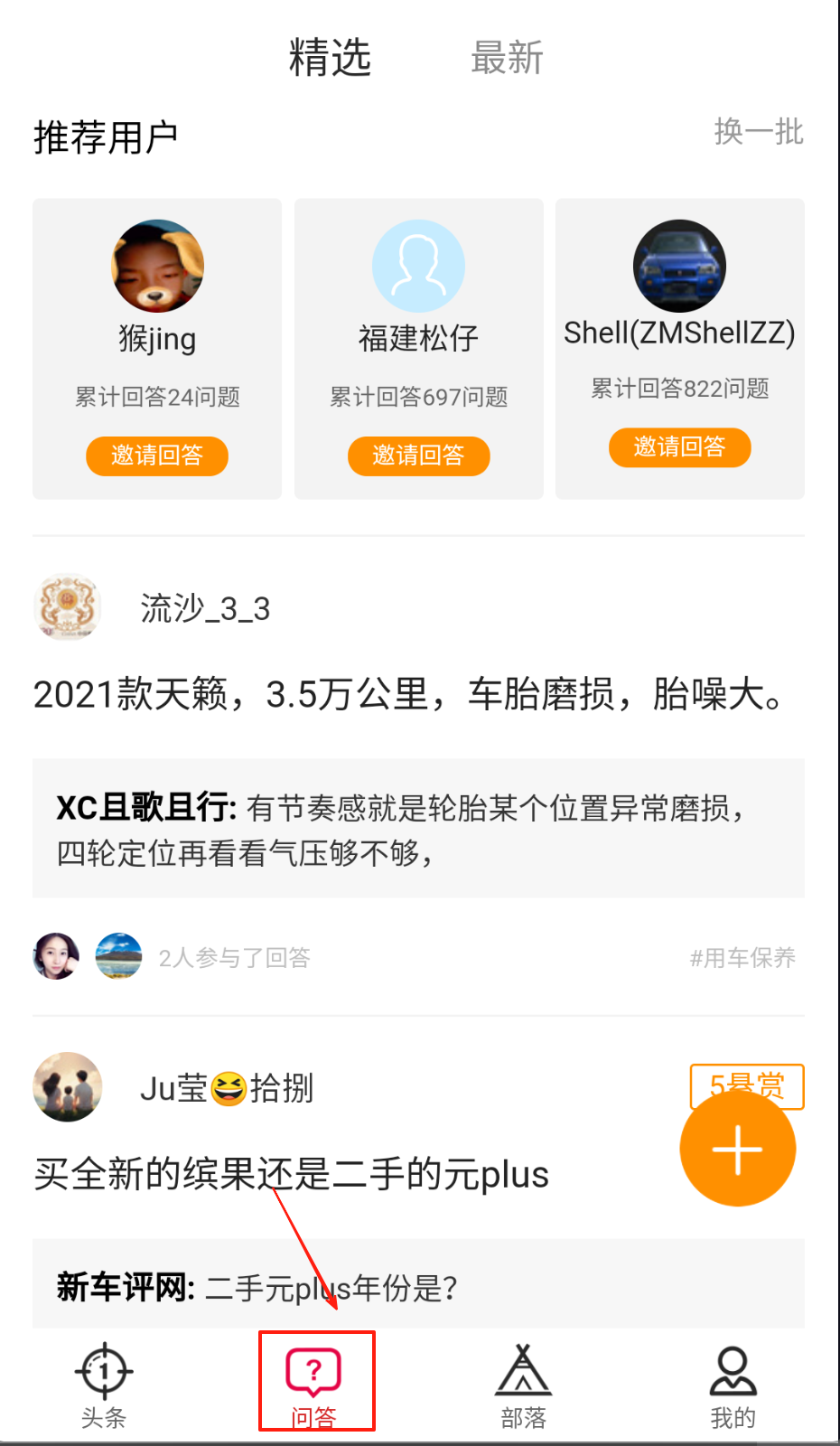The image size is (840, 1446).
Task: Invite Shell(ZMShellZZ) to answer
Action: click(x=679, y=447)
